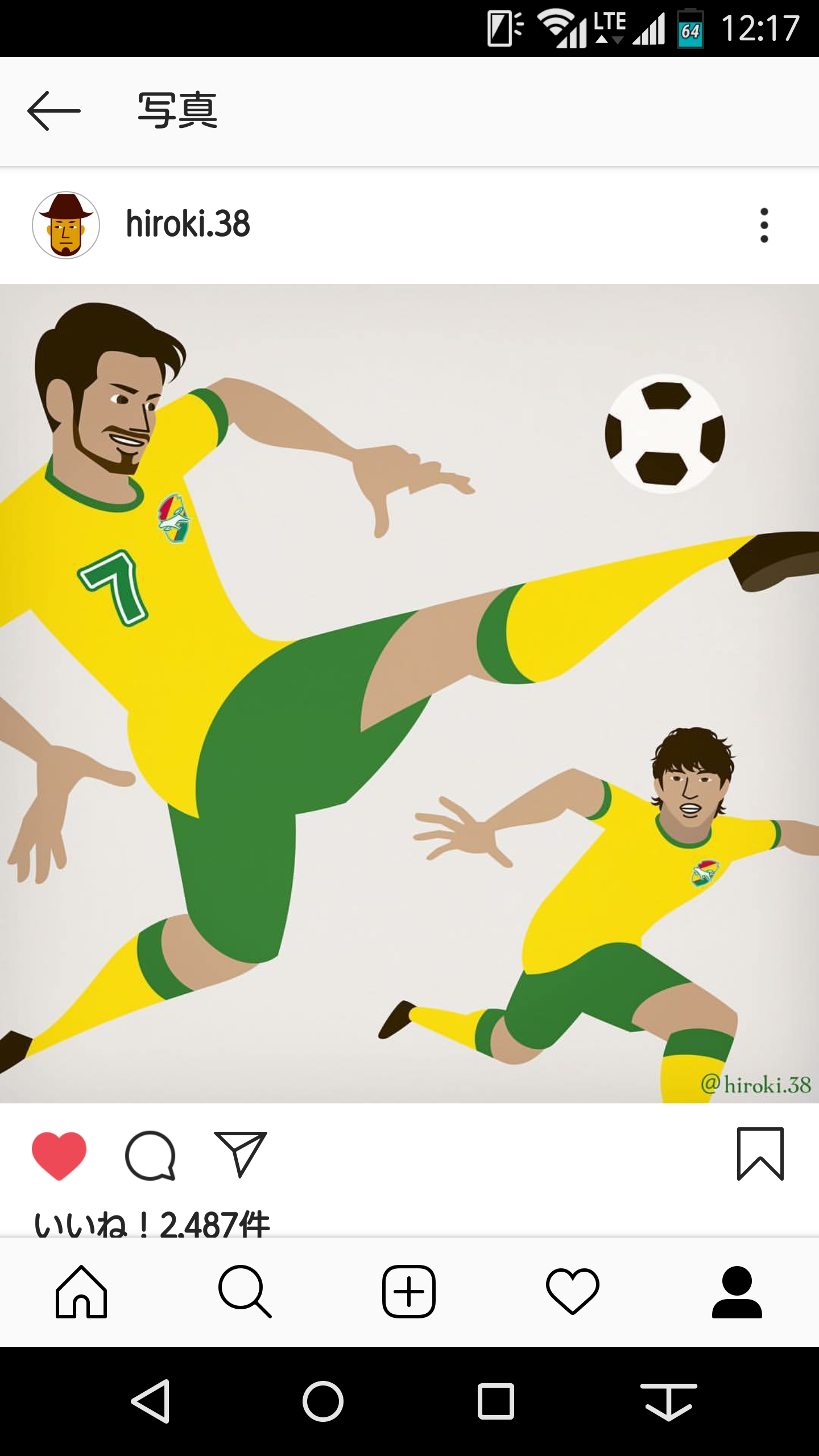Open the hiroki.38 username link
The width and height of the screenshot is (819, 1456).
[x=188, y=224]
